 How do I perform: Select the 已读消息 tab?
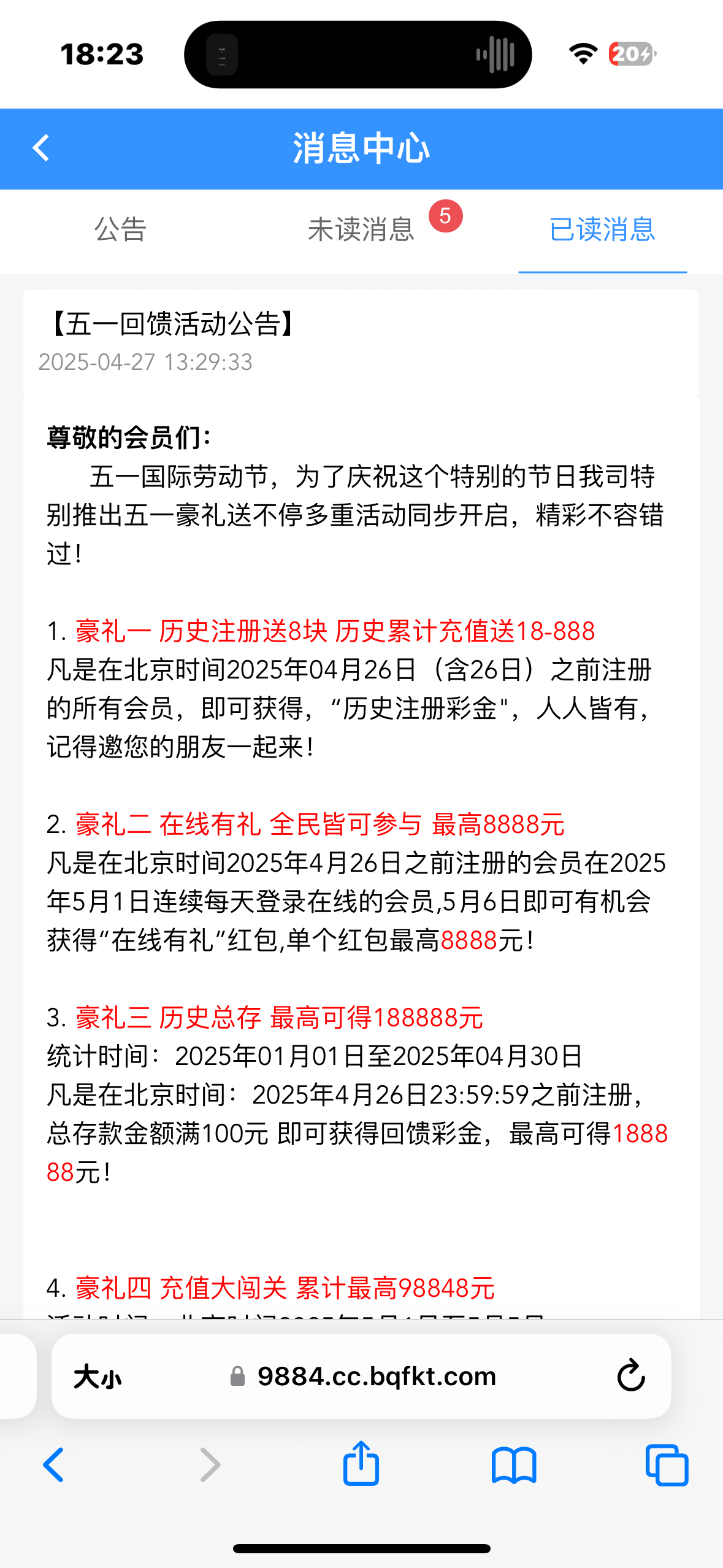point(602,230)
